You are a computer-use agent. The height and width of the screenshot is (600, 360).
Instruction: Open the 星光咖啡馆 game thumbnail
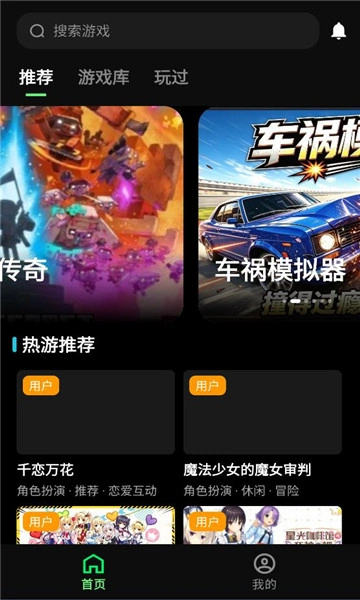[x=262, y=525]
